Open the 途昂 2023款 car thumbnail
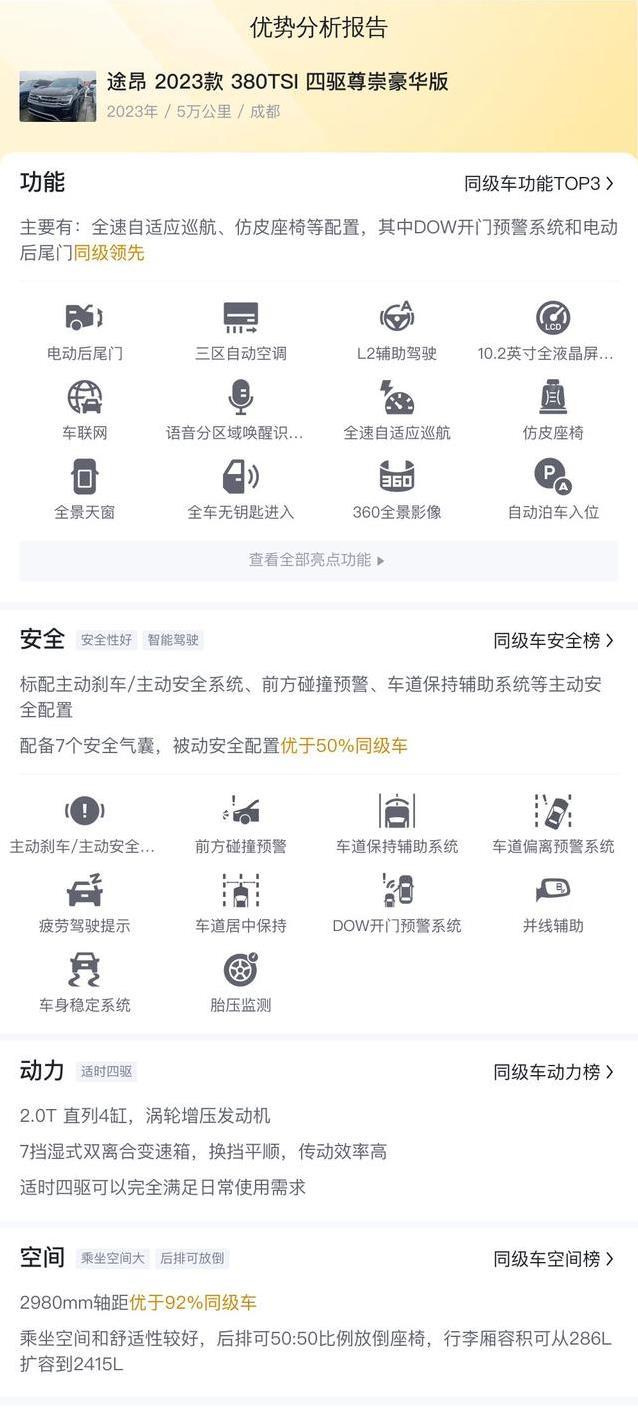 coord(58,96)
